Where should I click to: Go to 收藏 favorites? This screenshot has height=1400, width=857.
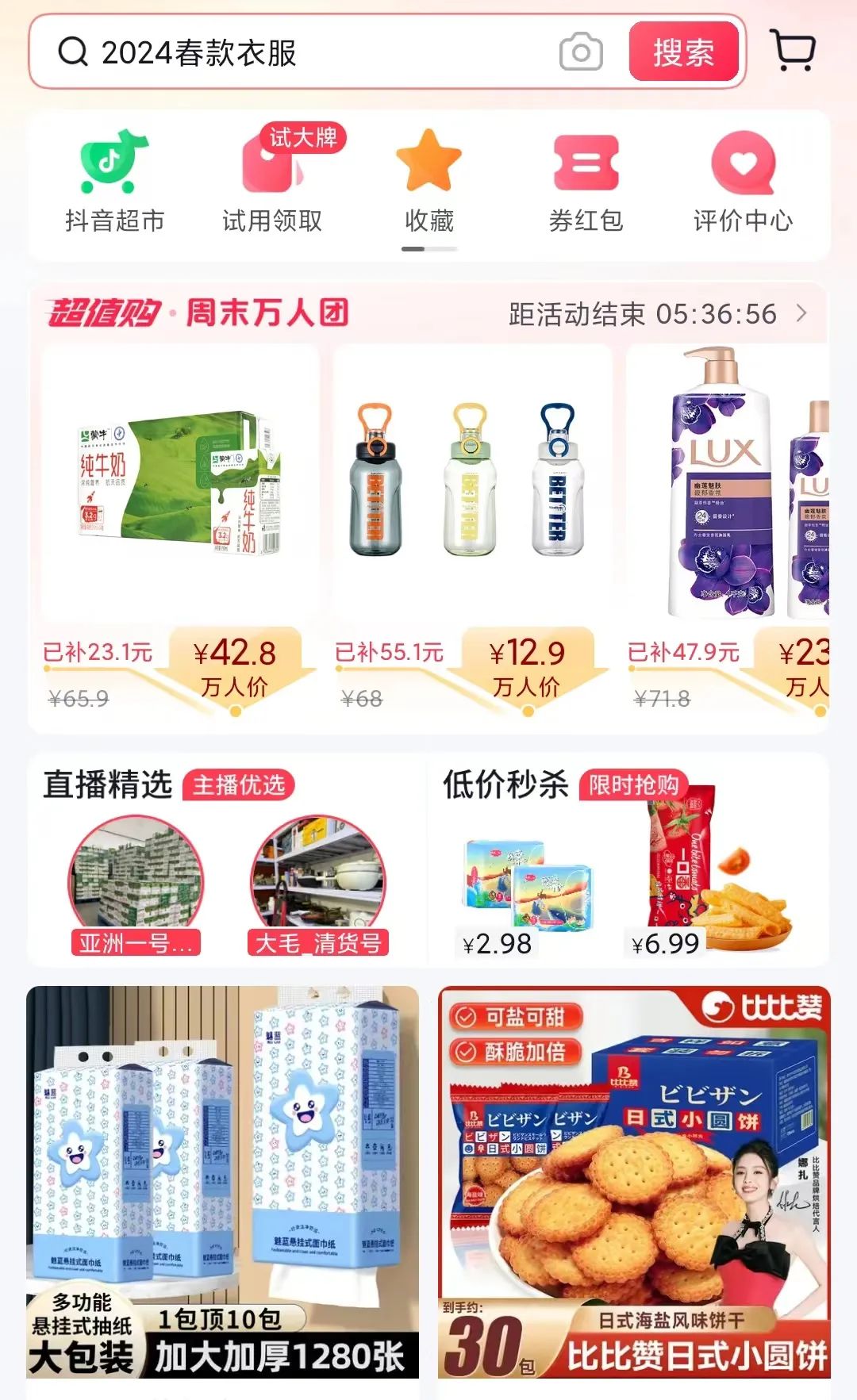click(x=429, y=182)
